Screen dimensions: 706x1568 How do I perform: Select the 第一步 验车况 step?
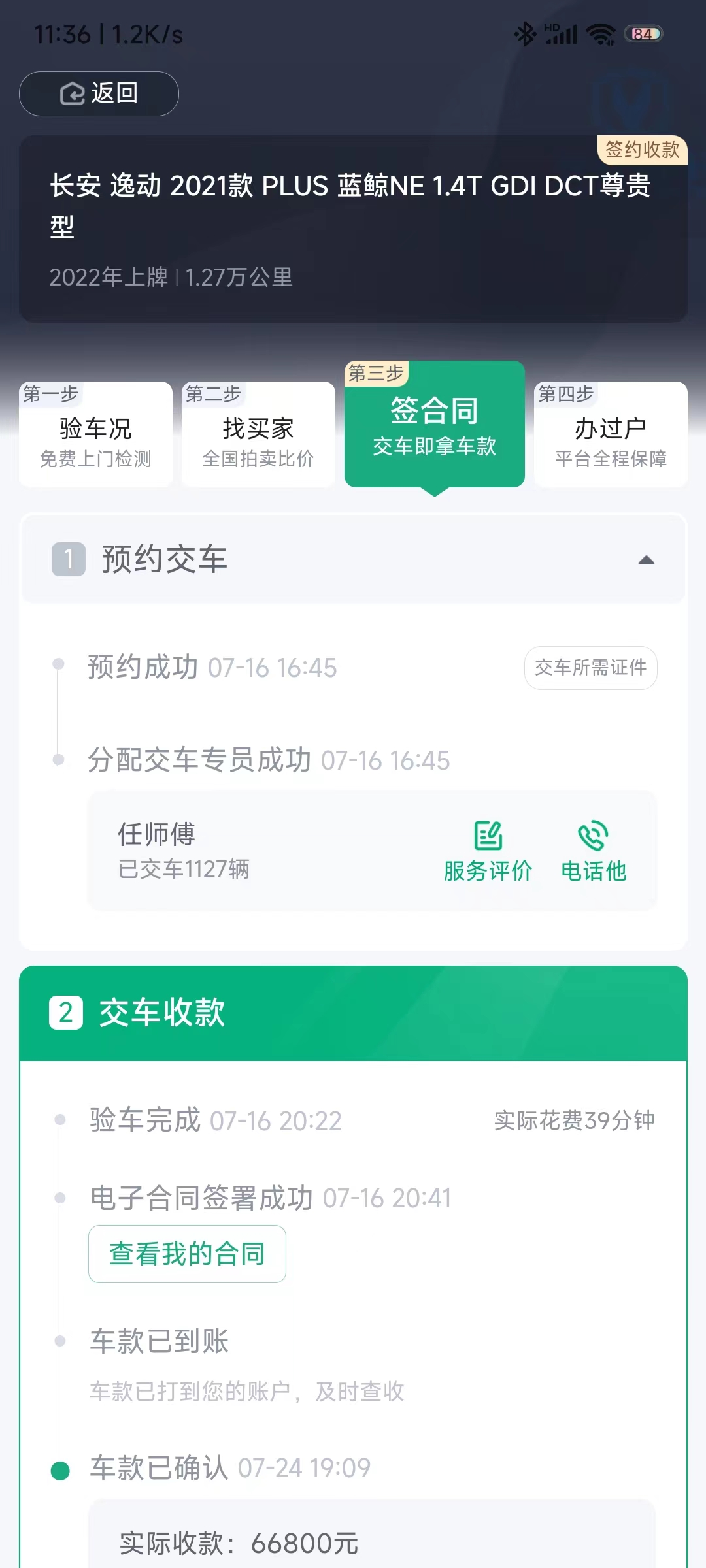[95, 434]
